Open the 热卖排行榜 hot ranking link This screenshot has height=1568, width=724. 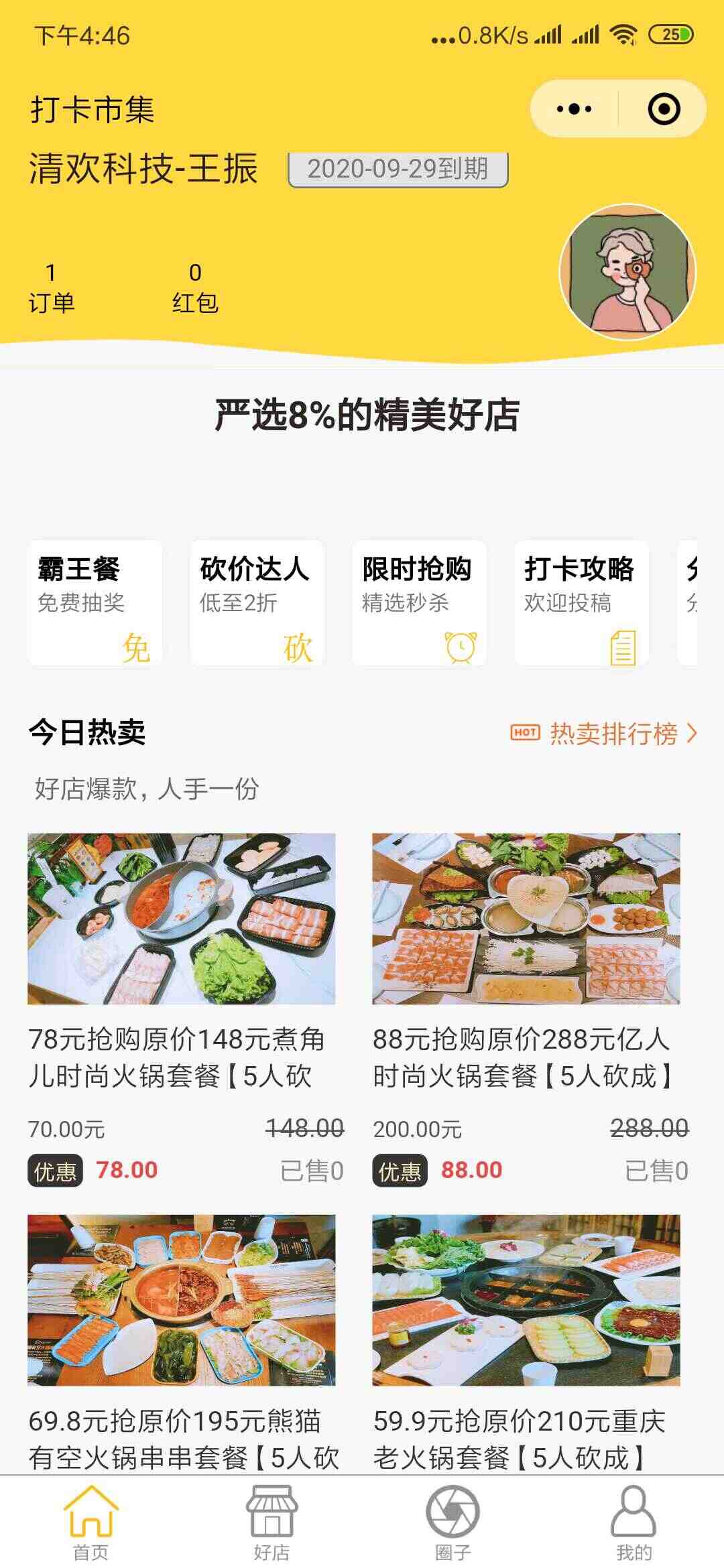(605, 734)
